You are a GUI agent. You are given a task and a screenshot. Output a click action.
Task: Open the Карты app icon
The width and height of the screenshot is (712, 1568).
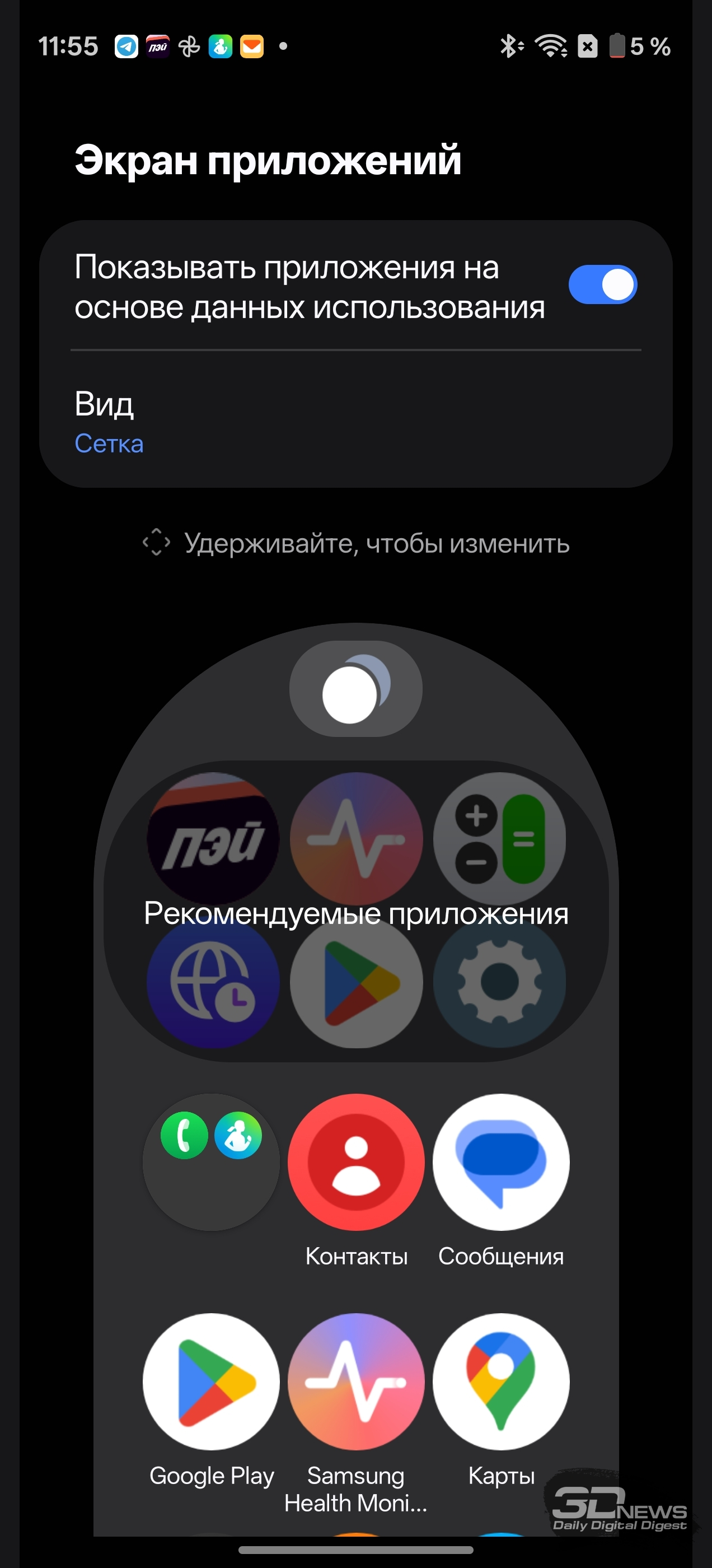click(x=500, y=1380)
